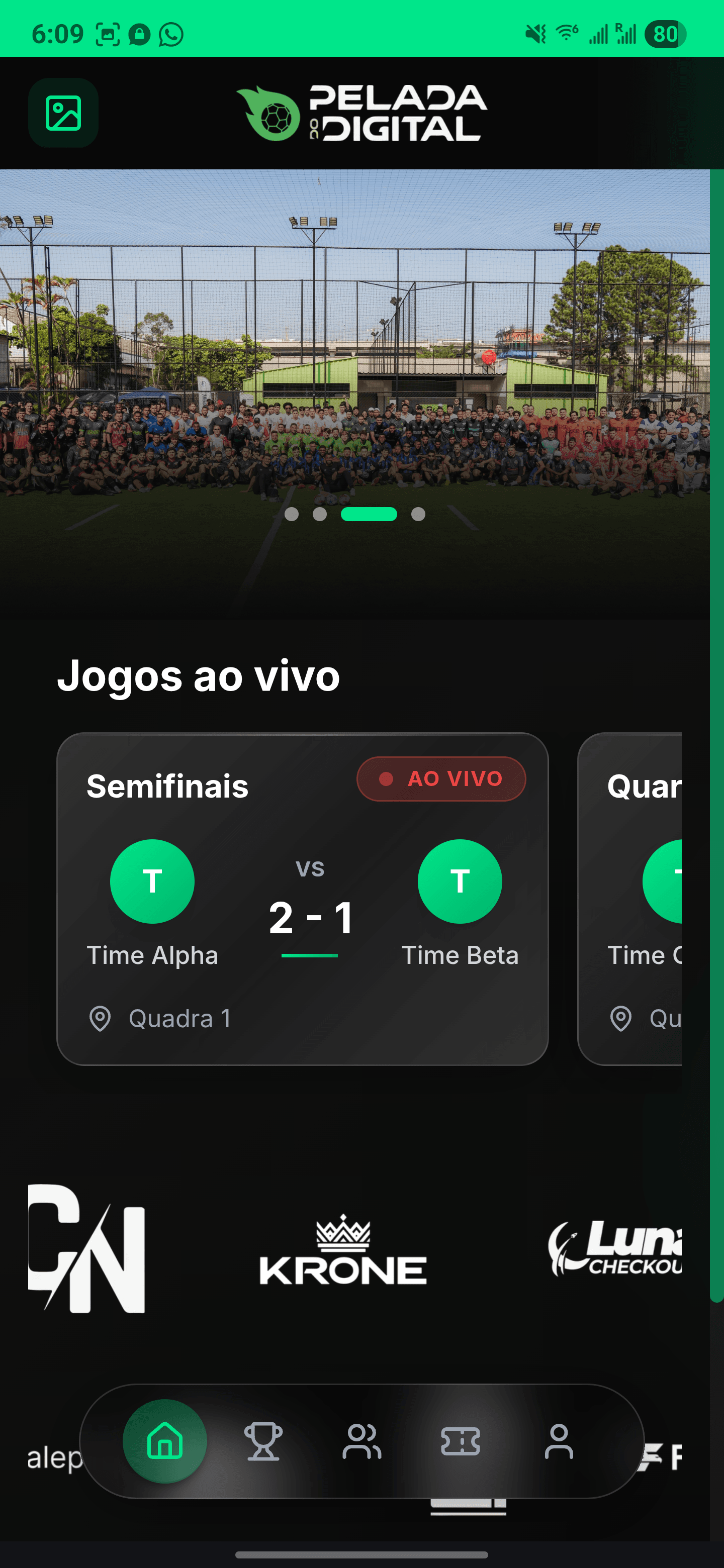Viewport: 724px width, 1568px height.
Task: Jump to the first carousel slide dot
Action: tap(292, 514)
